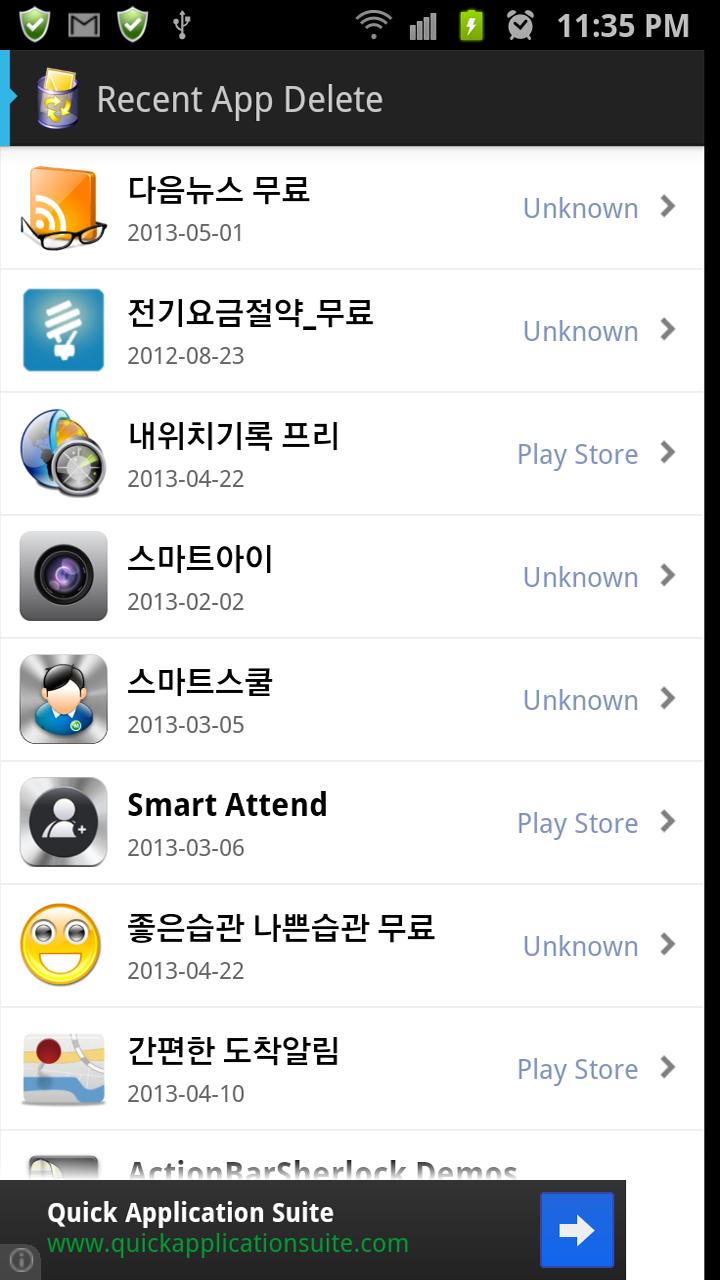Expand the Smart Attend row chevron
720x1280 pixels.
tap(666, 822)
